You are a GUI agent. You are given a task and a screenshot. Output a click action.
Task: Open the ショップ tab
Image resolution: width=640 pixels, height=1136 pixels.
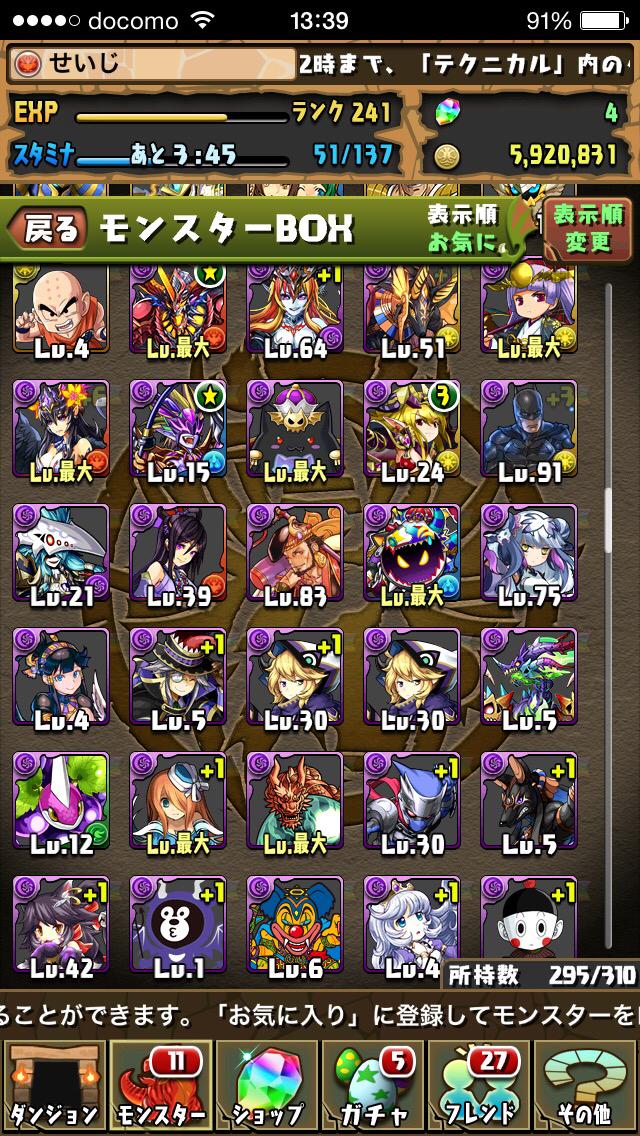(x=267, y=1087)
